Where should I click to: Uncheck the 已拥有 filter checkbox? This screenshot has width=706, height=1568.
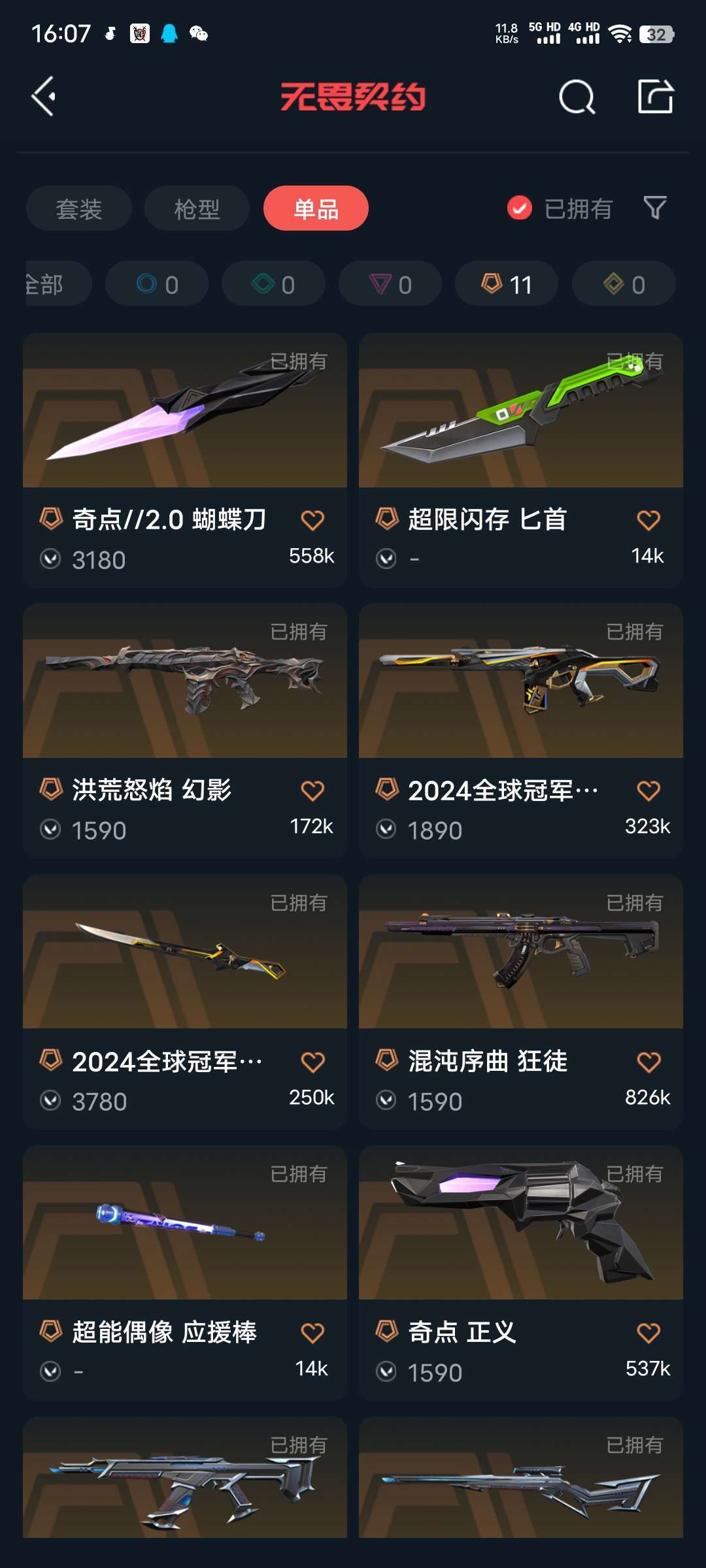pos(520,208)
